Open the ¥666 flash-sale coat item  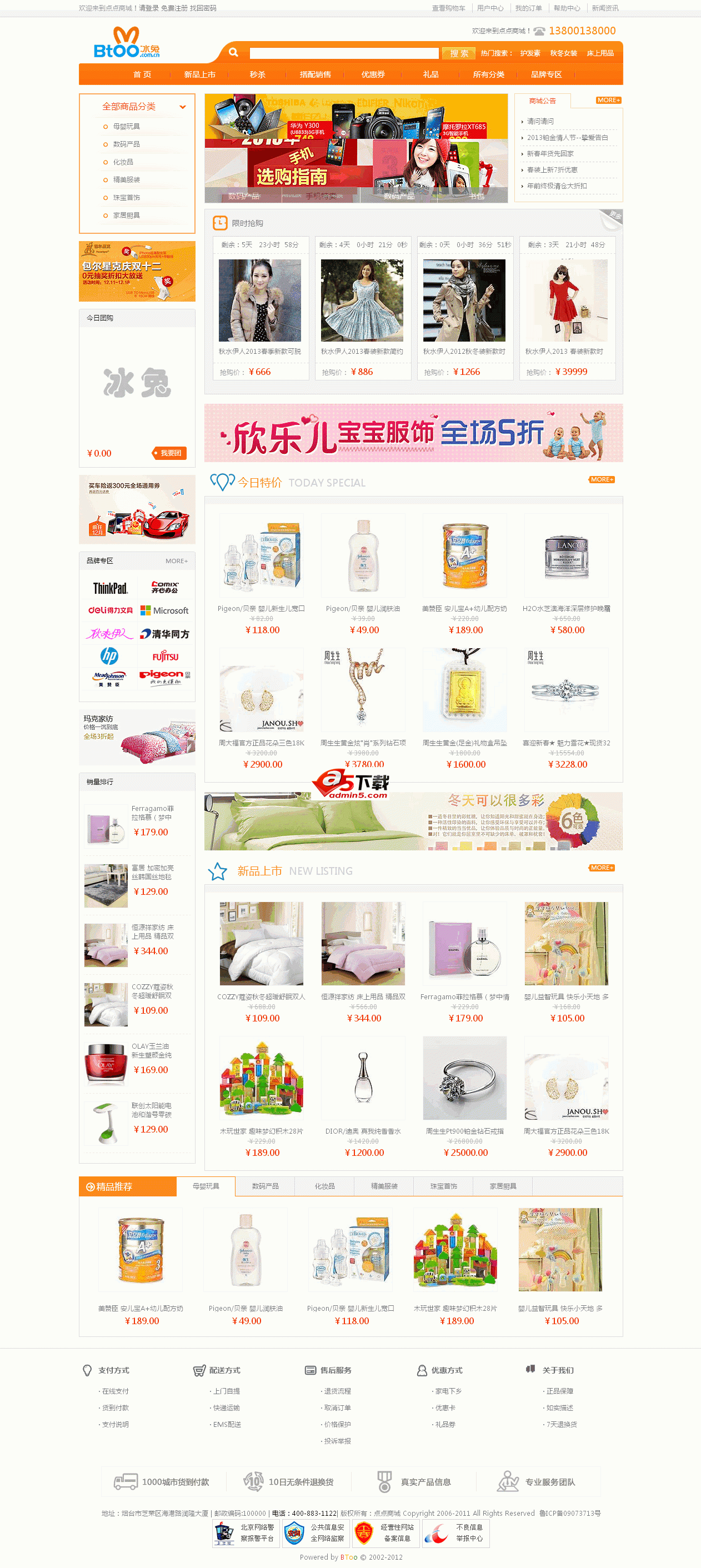click(x=260, y=300)
